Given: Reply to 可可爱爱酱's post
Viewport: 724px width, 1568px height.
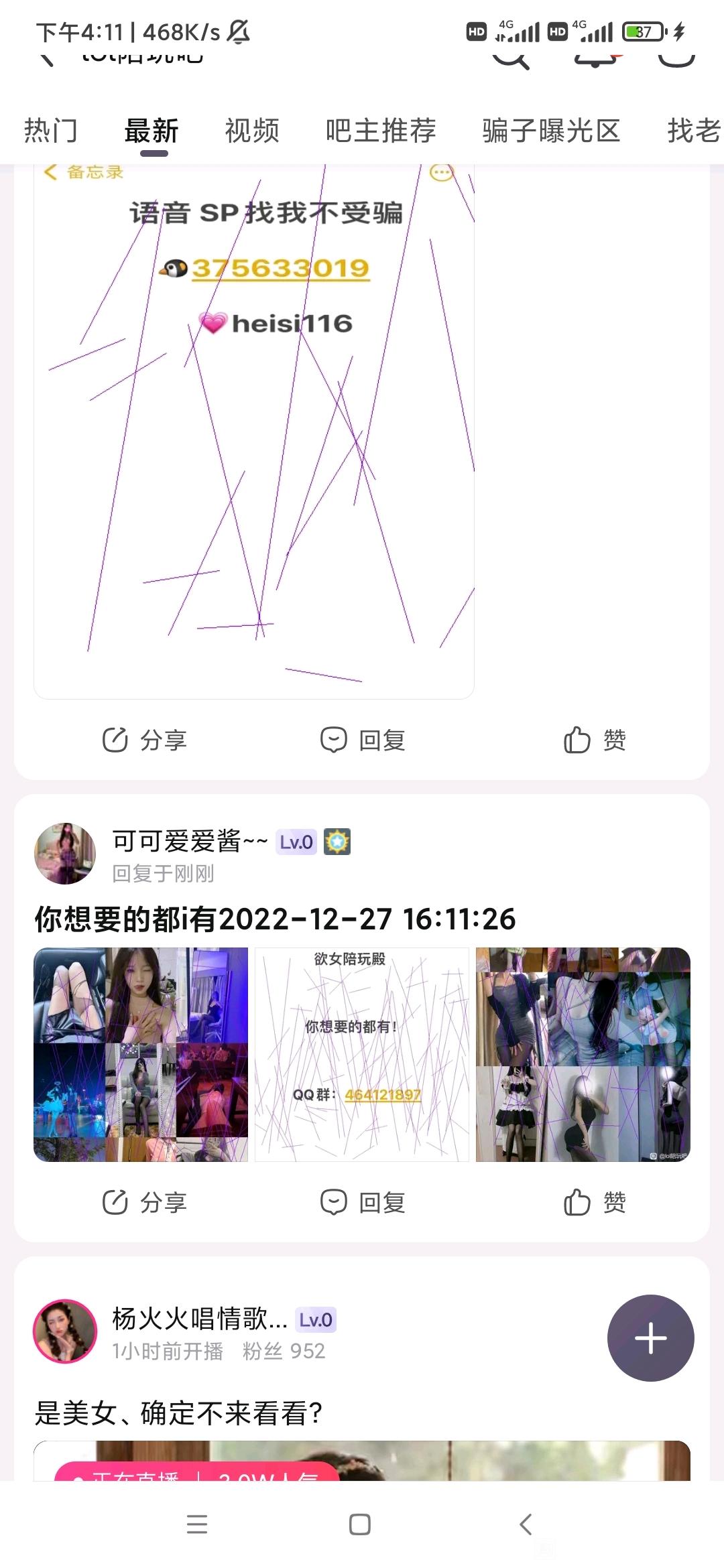Looking at the screenshot, I should pos(363,1202).
